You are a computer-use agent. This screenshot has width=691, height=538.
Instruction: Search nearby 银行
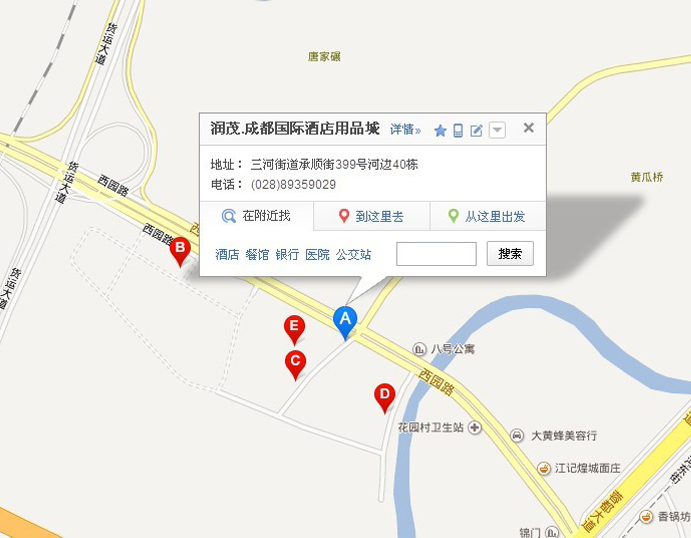tap(287, 254)
